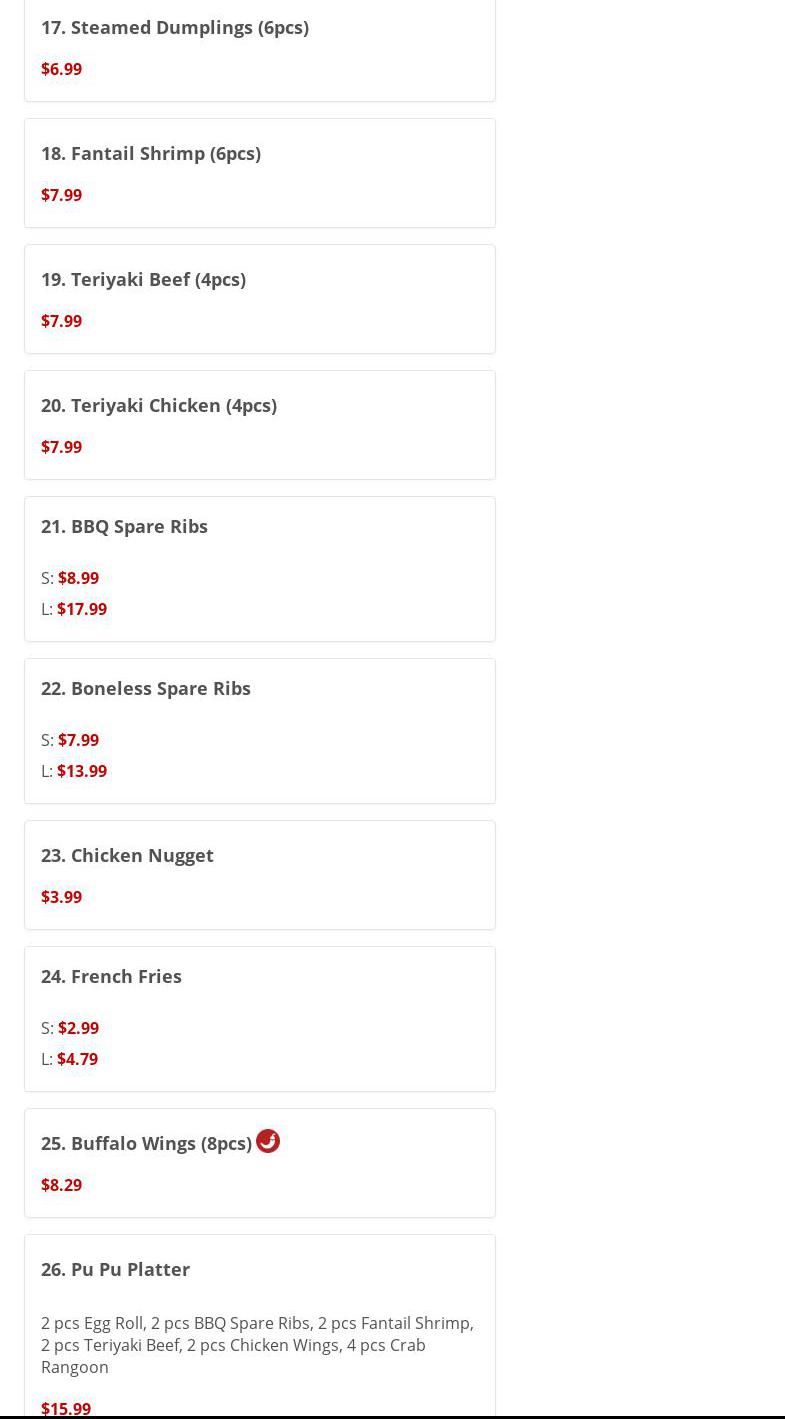Open the Fantail Shrimp (6pcs) card

click(x=259, y=173)
